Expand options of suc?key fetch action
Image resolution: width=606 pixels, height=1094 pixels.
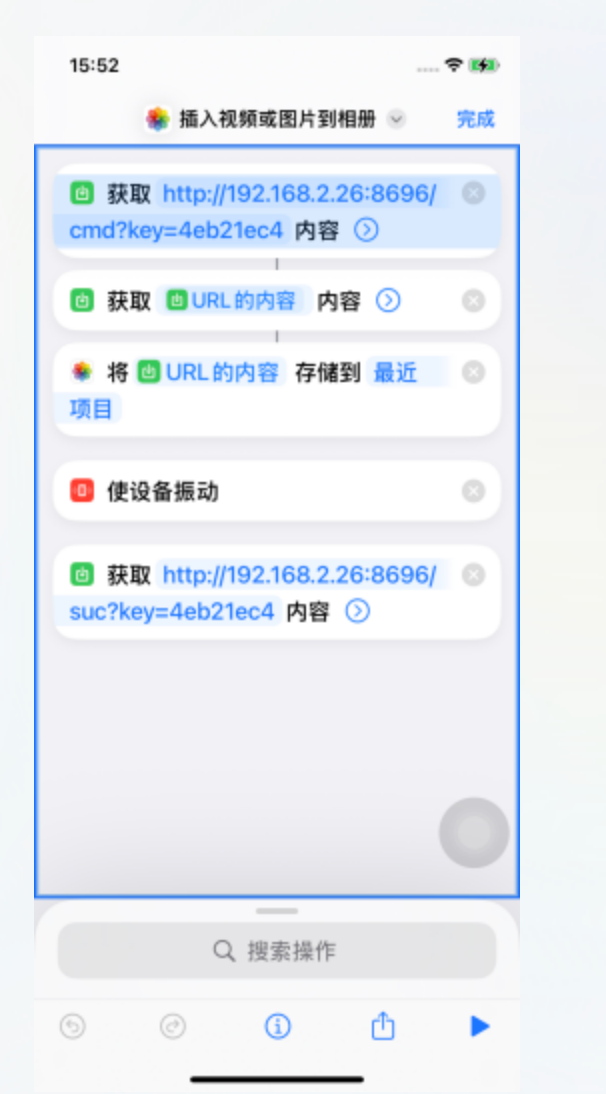(x=357, y=611)
